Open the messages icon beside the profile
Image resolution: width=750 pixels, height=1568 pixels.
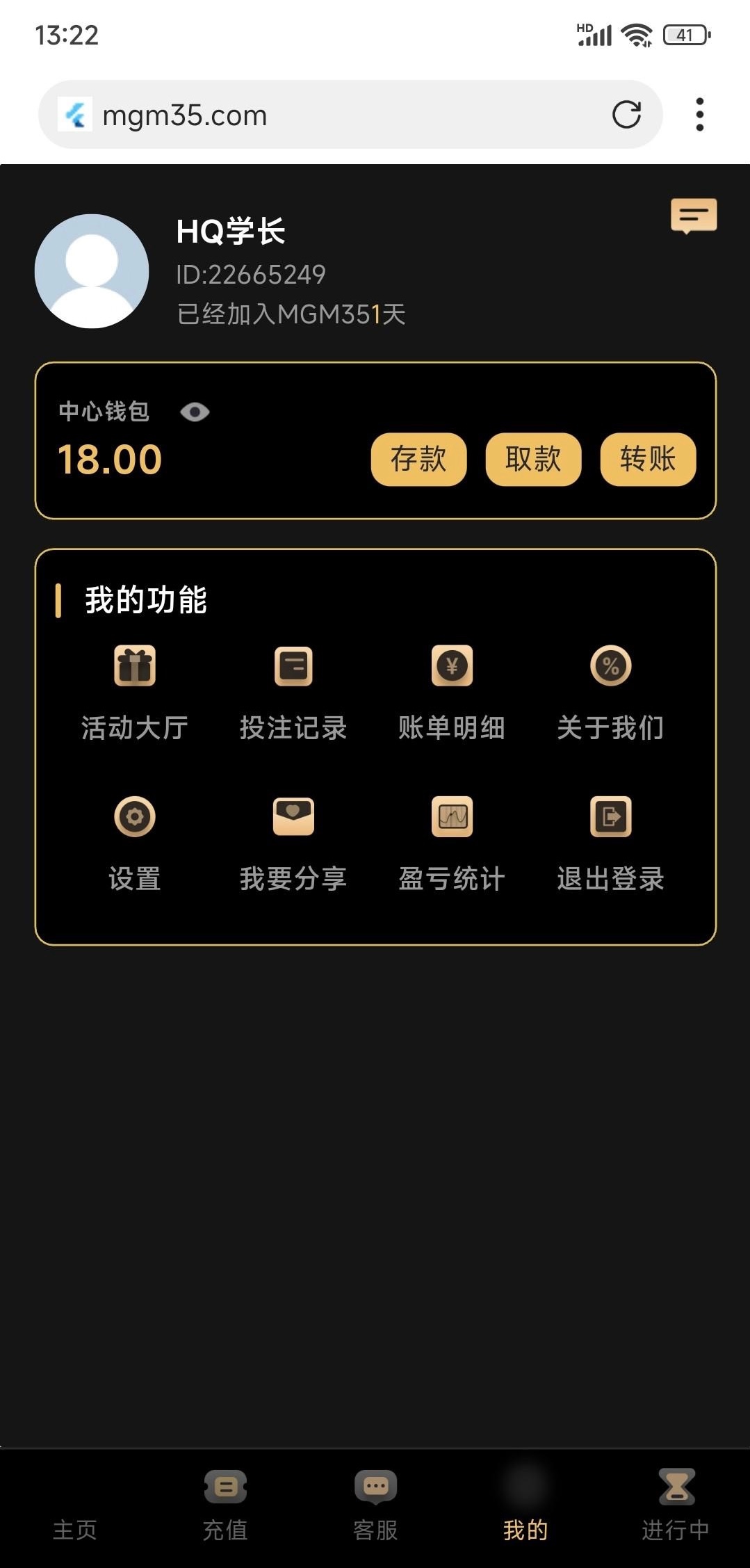coord(693,216)
